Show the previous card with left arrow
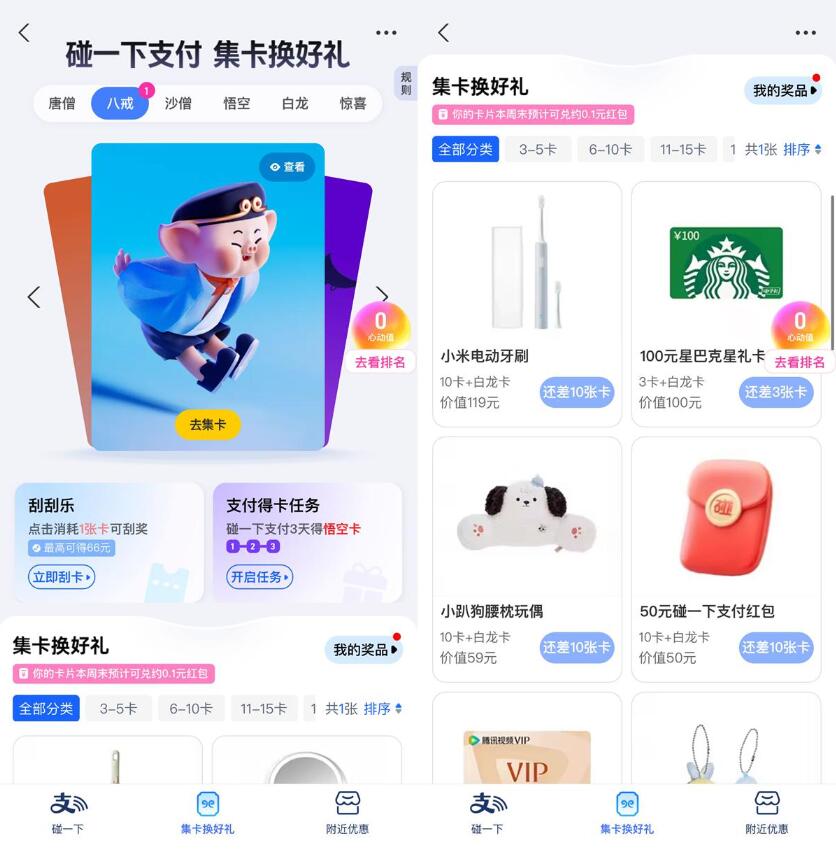This screenshot has width=836, height=860. 34,296
